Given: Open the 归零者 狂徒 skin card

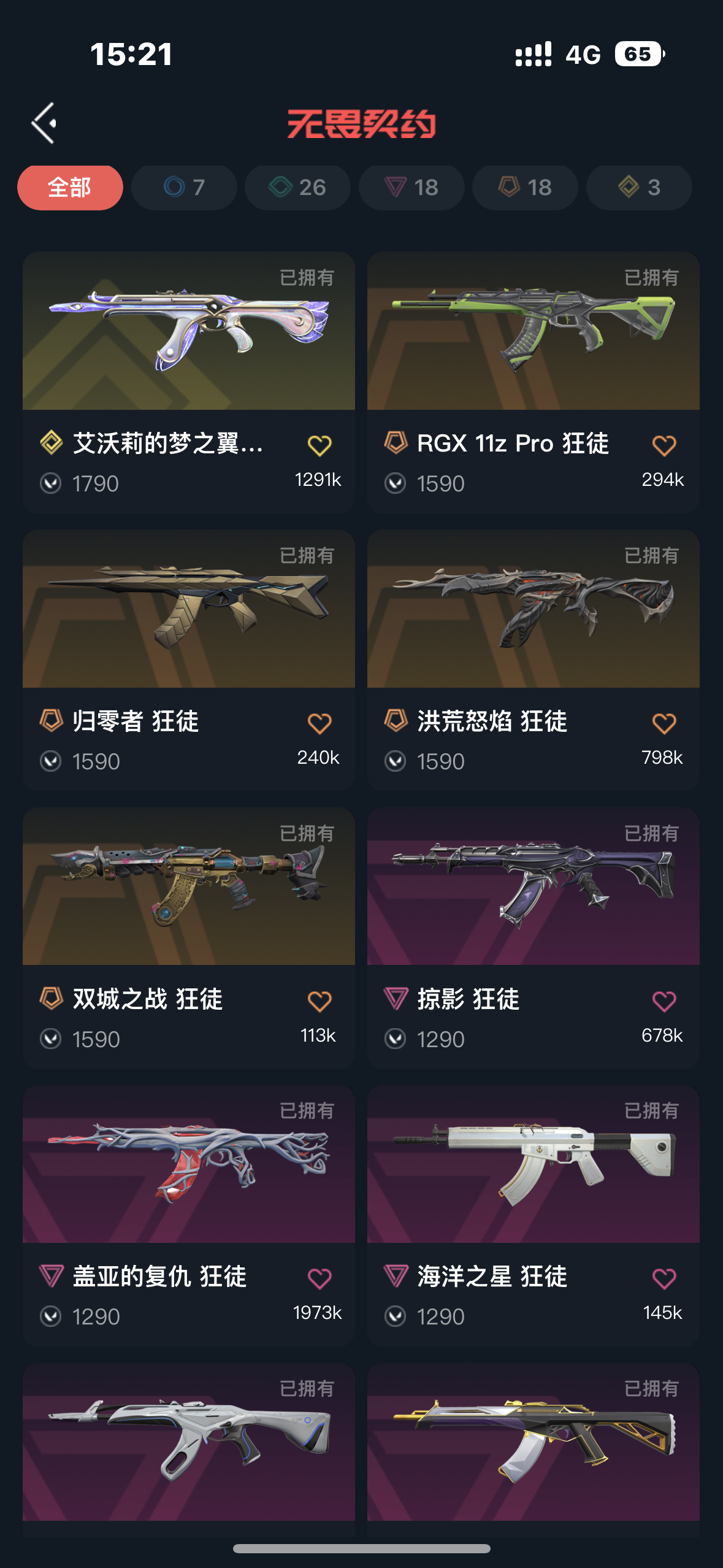Looking at the screenshot, I should point(189,660).
